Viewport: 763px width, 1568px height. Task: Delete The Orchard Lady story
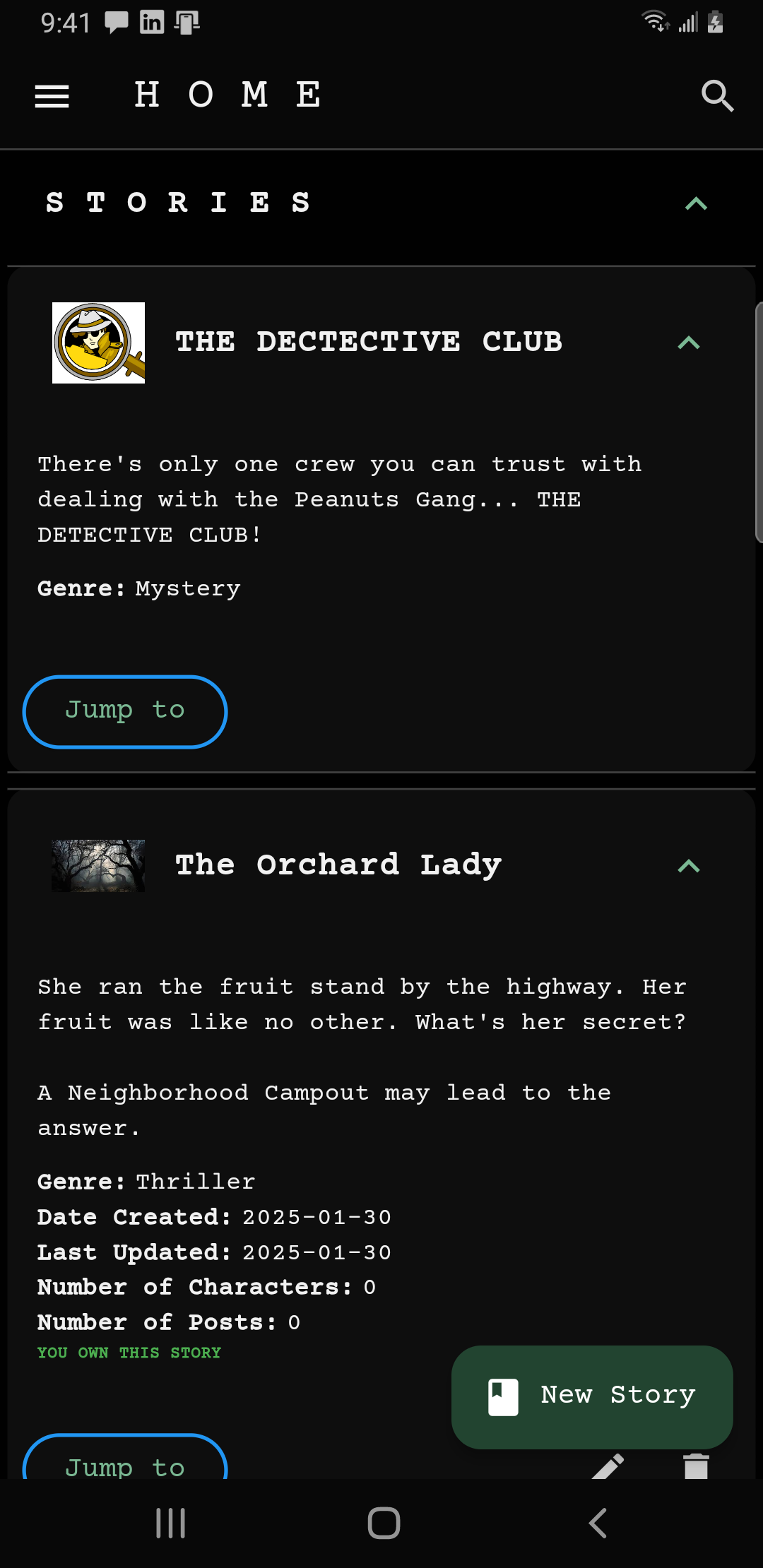click(x=696, y=1466)
